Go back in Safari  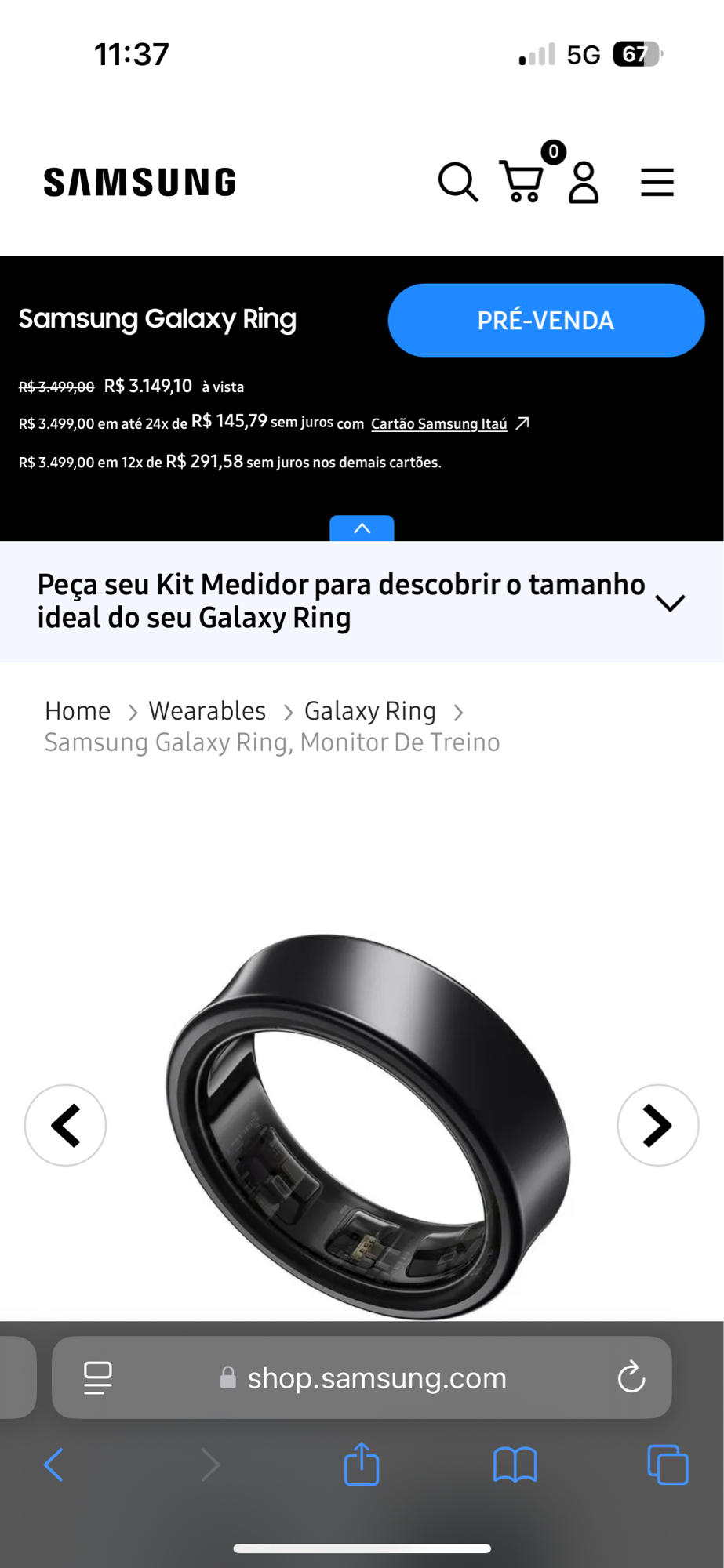53,1464
